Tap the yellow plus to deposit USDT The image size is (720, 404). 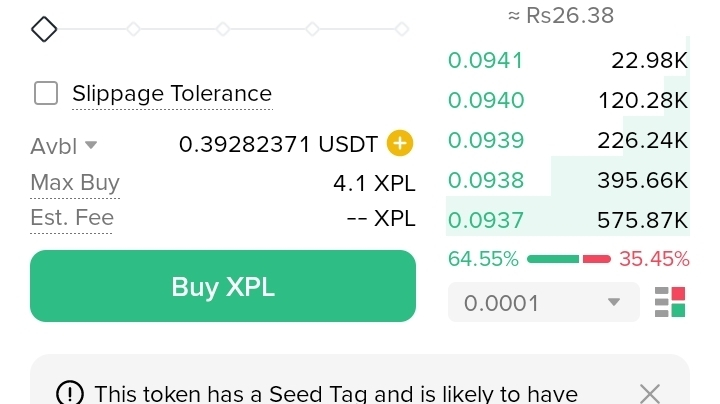399,143
